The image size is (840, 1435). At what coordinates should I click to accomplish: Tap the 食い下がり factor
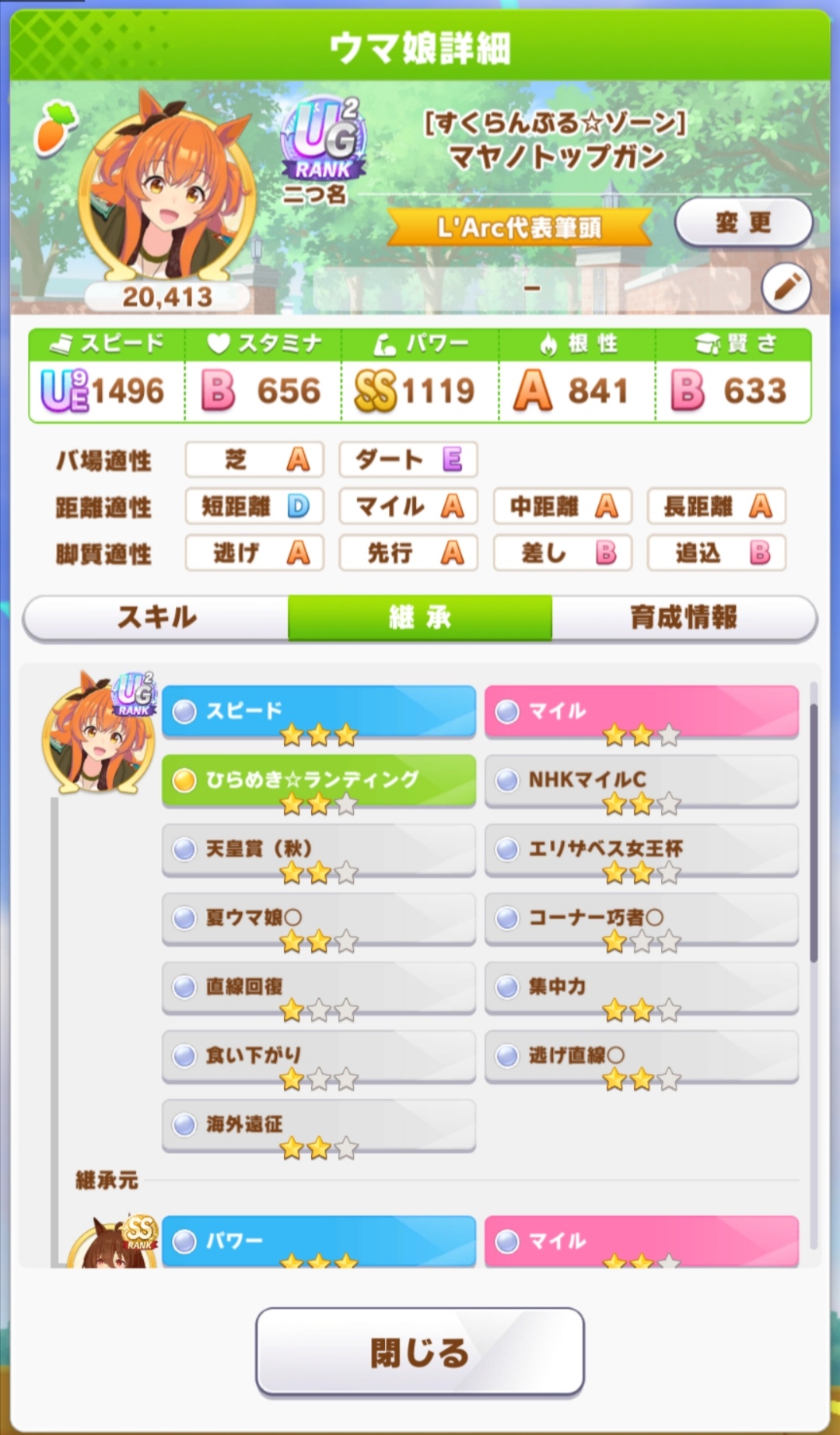(x=318, y=1056)
